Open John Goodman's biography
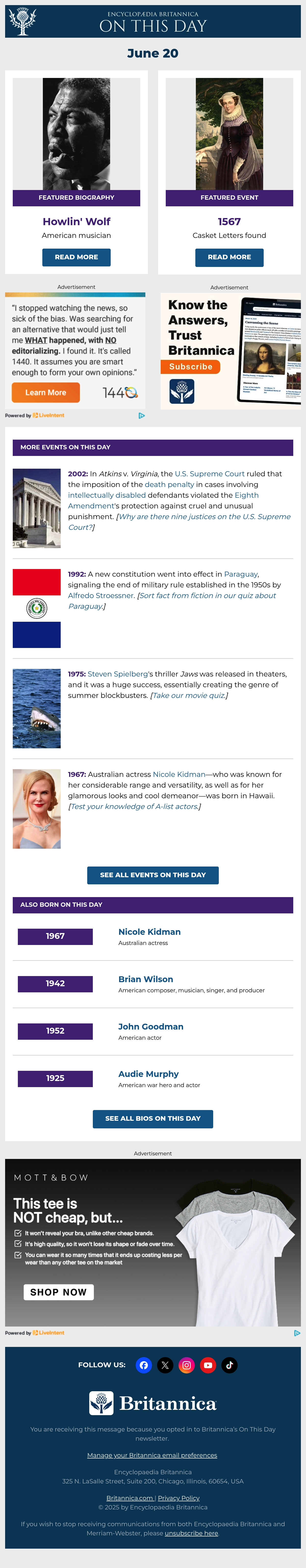 pos(150,1026)
